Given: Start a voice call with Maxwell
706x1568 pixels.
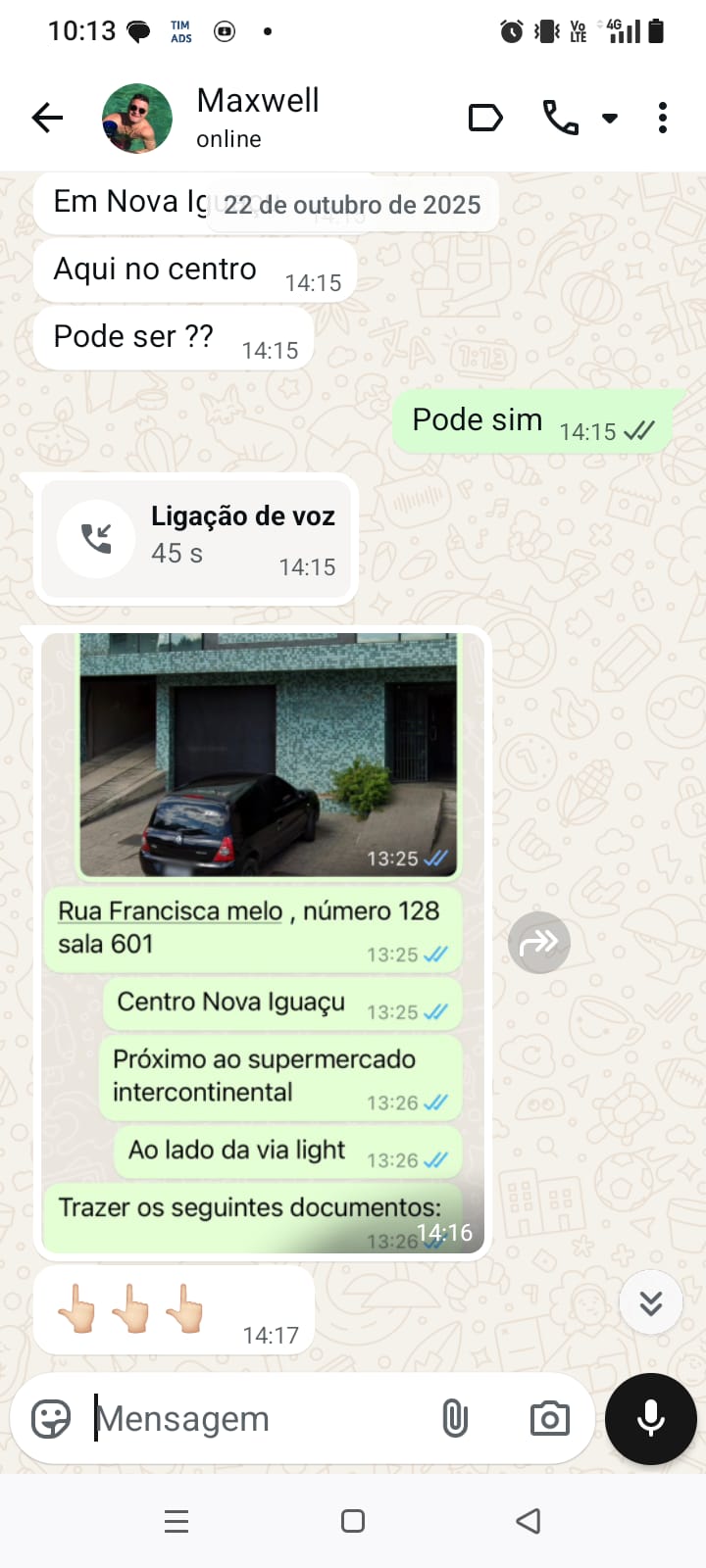Looking at the screenshot, I should 560,119.
